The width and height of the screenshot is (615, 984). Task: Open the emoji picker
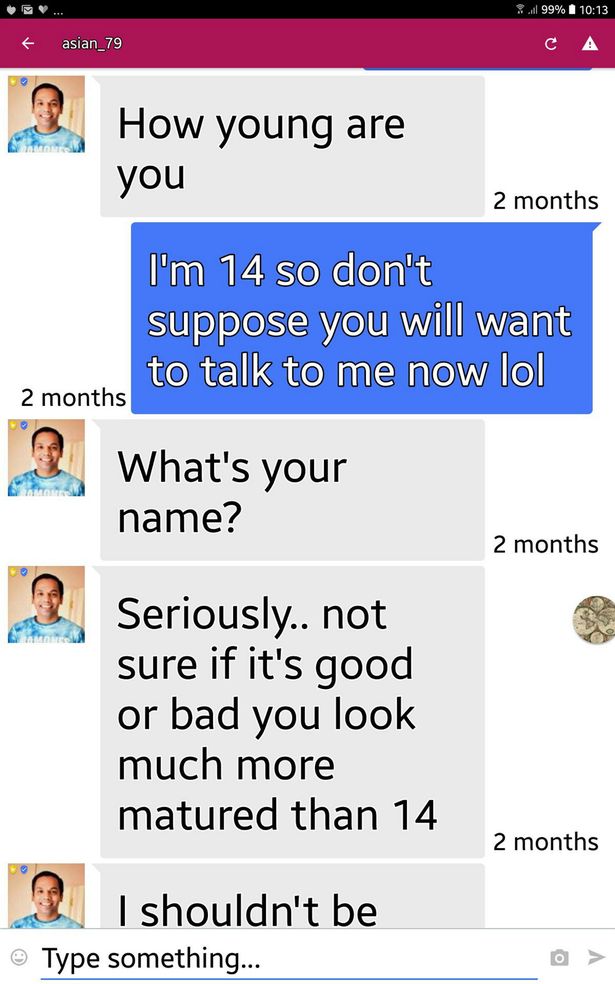(19, 957)
